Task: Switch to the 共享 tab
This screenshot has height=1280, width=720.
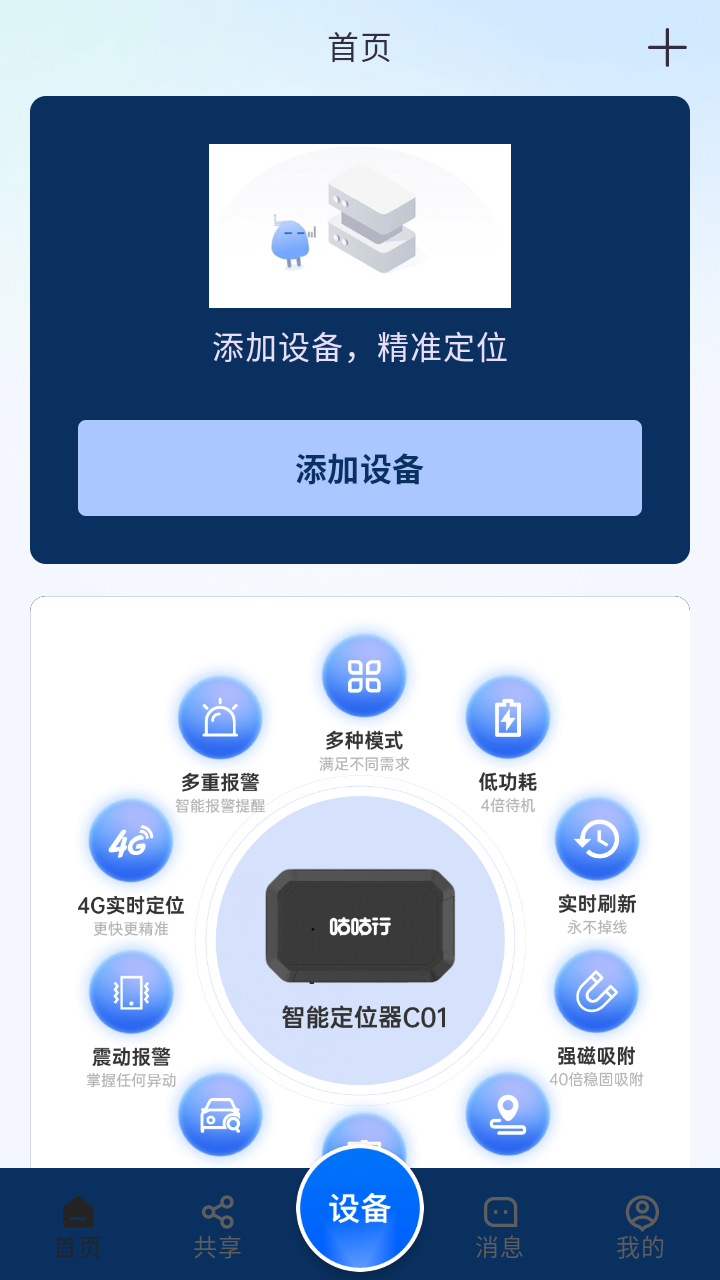Action: 217,1227
